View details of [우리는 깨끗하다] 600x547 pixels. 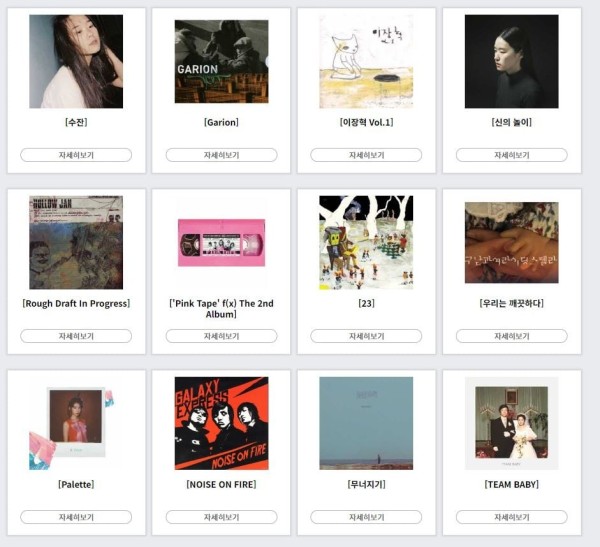click(511, 336)
